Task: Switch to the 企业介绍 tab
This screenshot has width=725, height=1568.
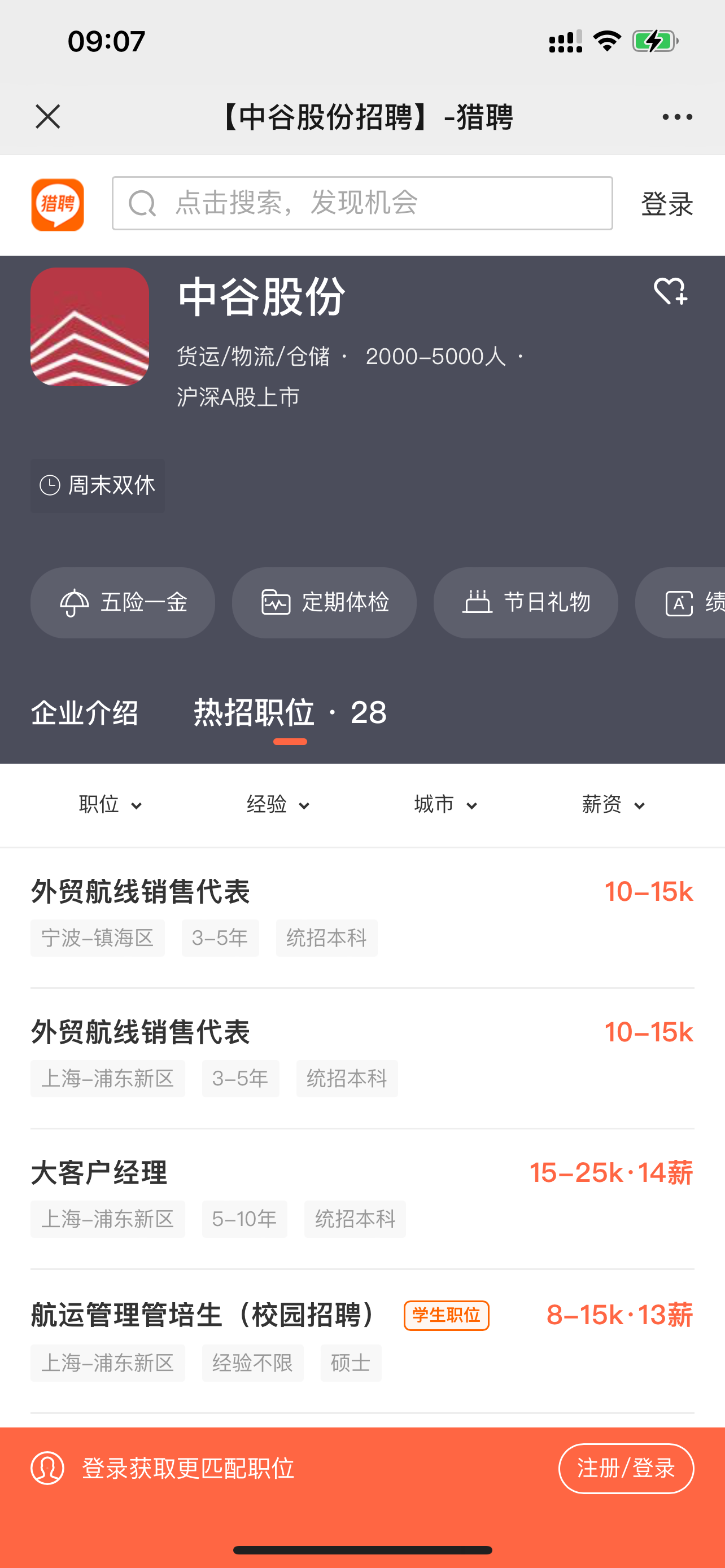Action: coord(85,713)
